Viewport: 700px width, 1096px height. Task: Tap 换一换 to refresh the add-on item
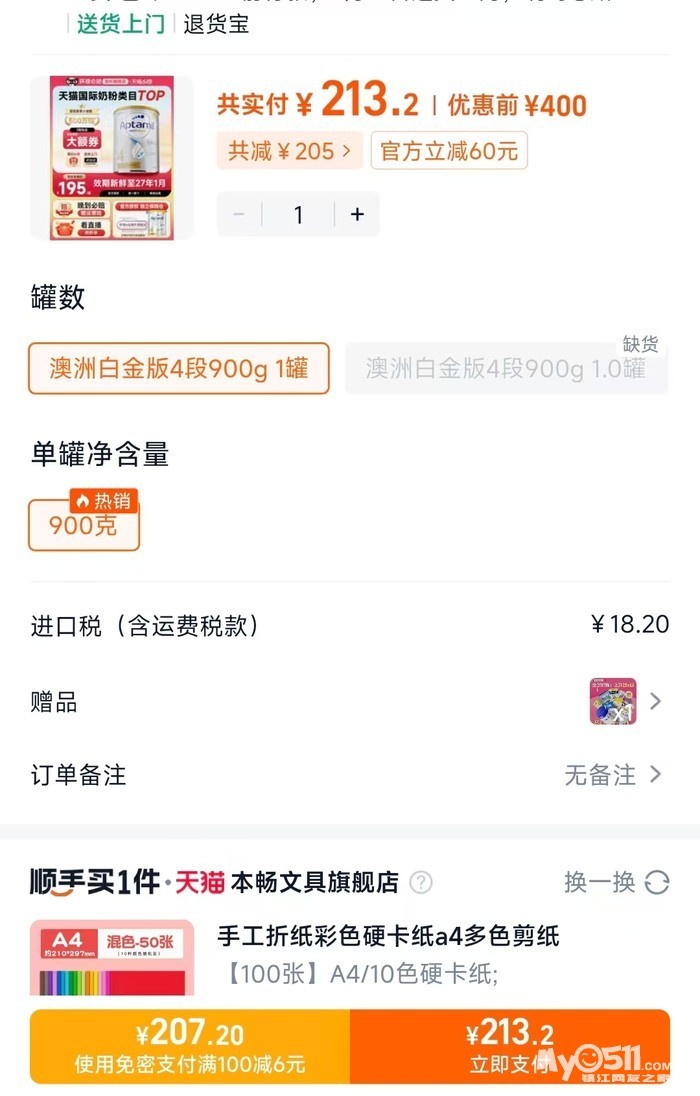click(x=615, y=882)
